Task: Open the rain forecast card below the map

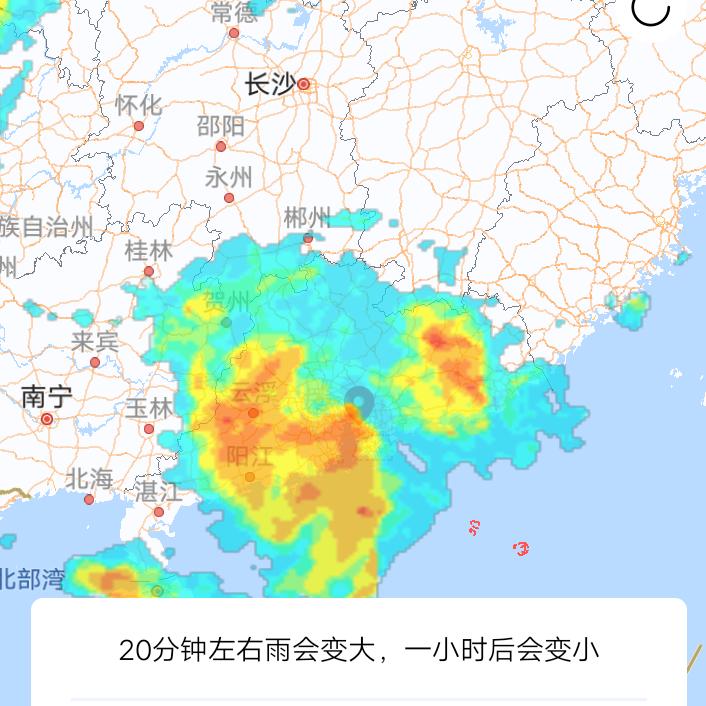Action: pyautogui.click(x=358, y=651)
